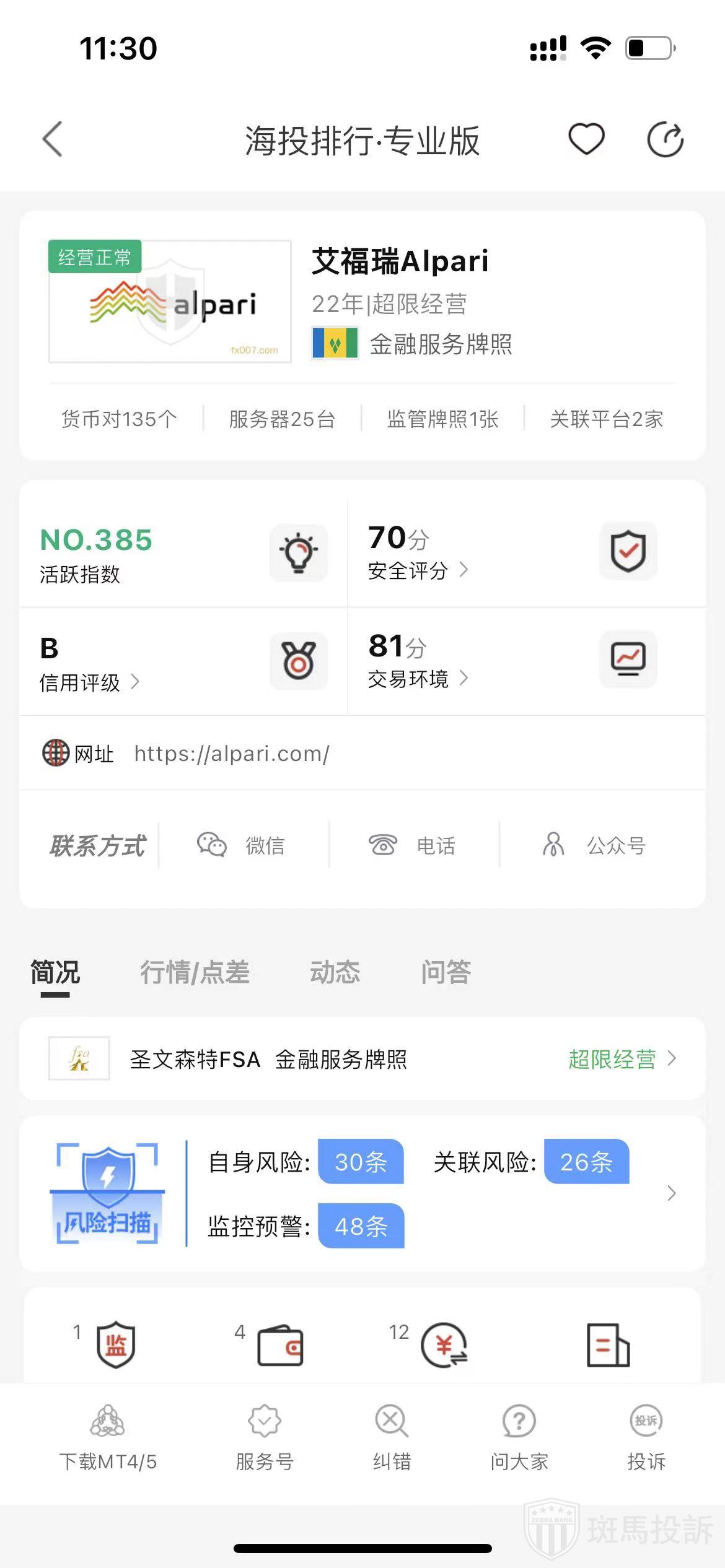Tap the share icon in header
The width and height of the screenshot is (725, 1568).
click(x=665, y=140)
